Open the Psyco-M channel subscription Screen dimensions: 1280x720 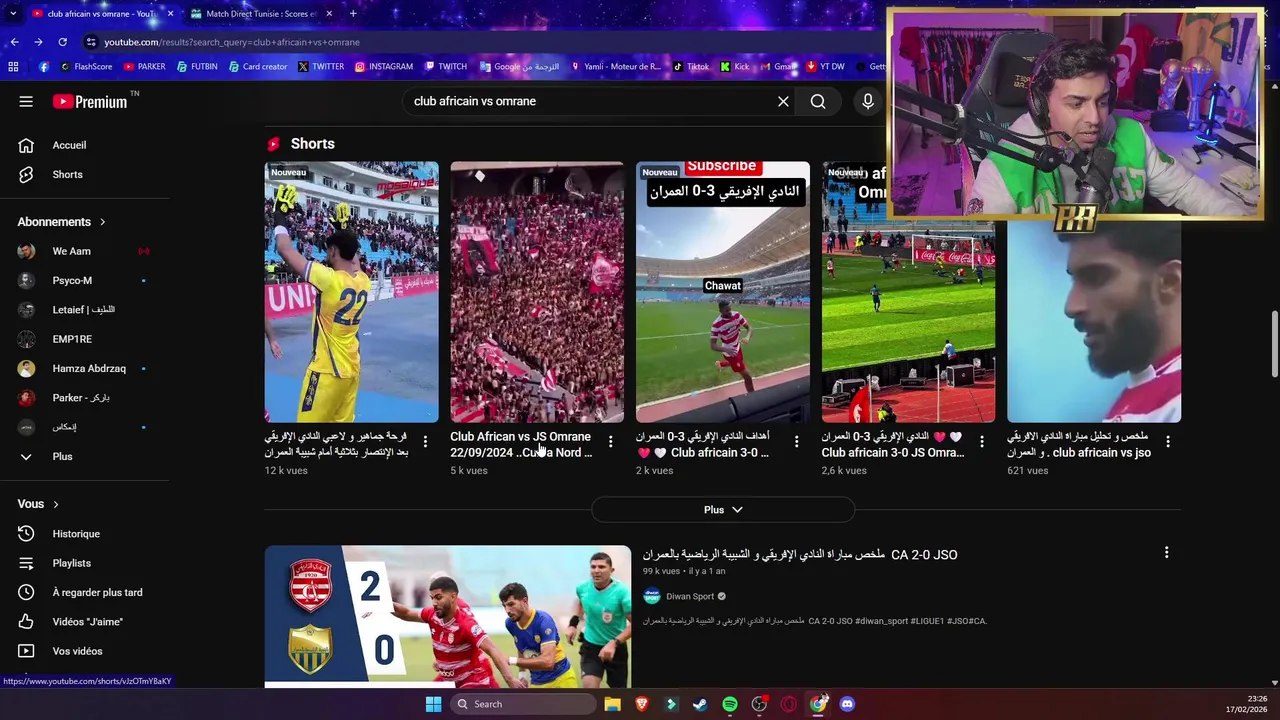click(x=72, y=280)
